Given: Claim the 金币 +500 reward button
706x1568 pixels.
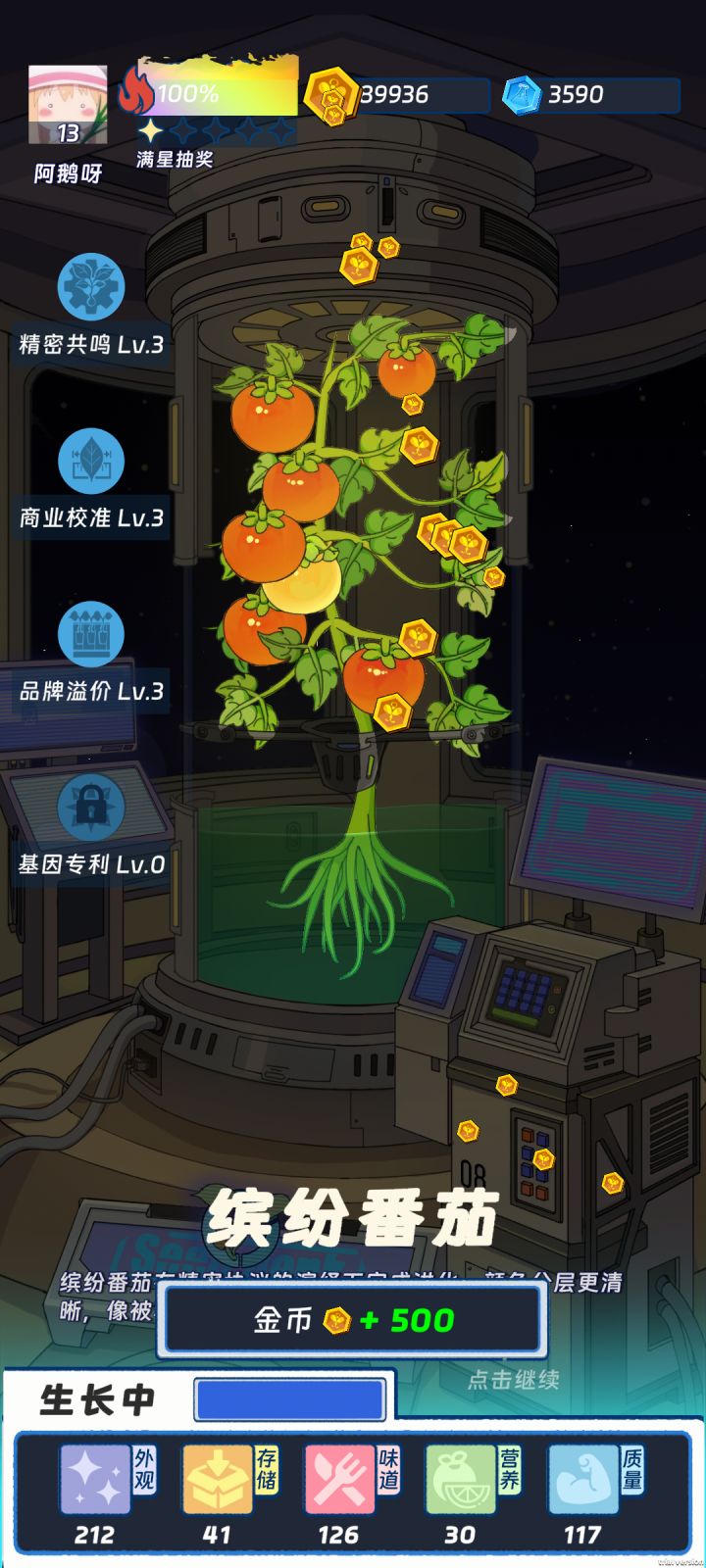Looking at the screenshot, I should click(353, 1319).
